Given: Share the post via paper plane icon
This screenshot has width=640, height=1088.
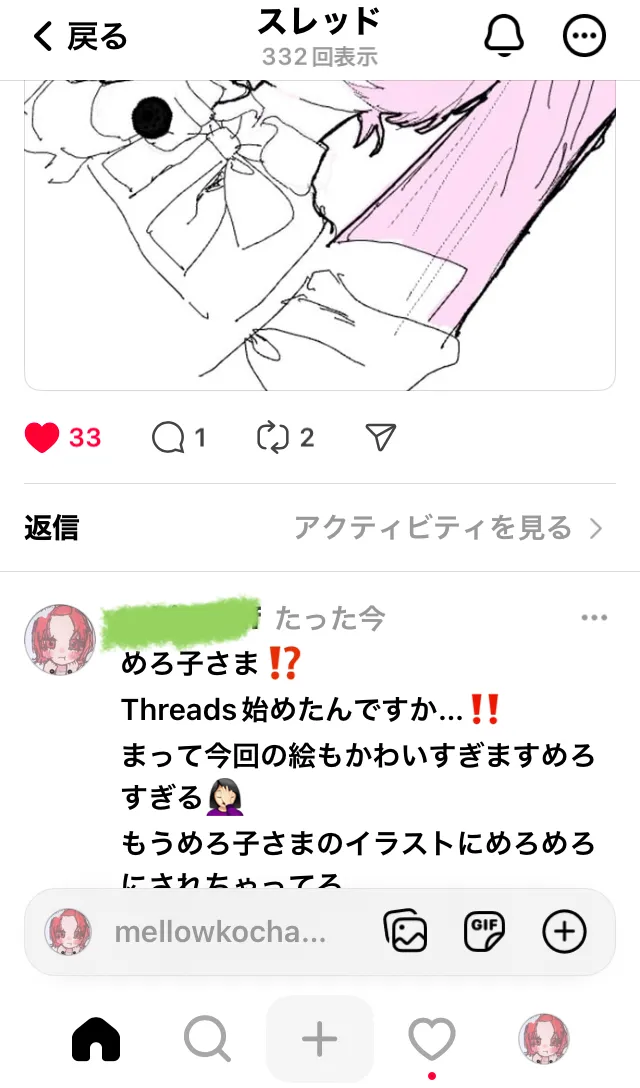Looking at the screenshot, I should (381, 438).
